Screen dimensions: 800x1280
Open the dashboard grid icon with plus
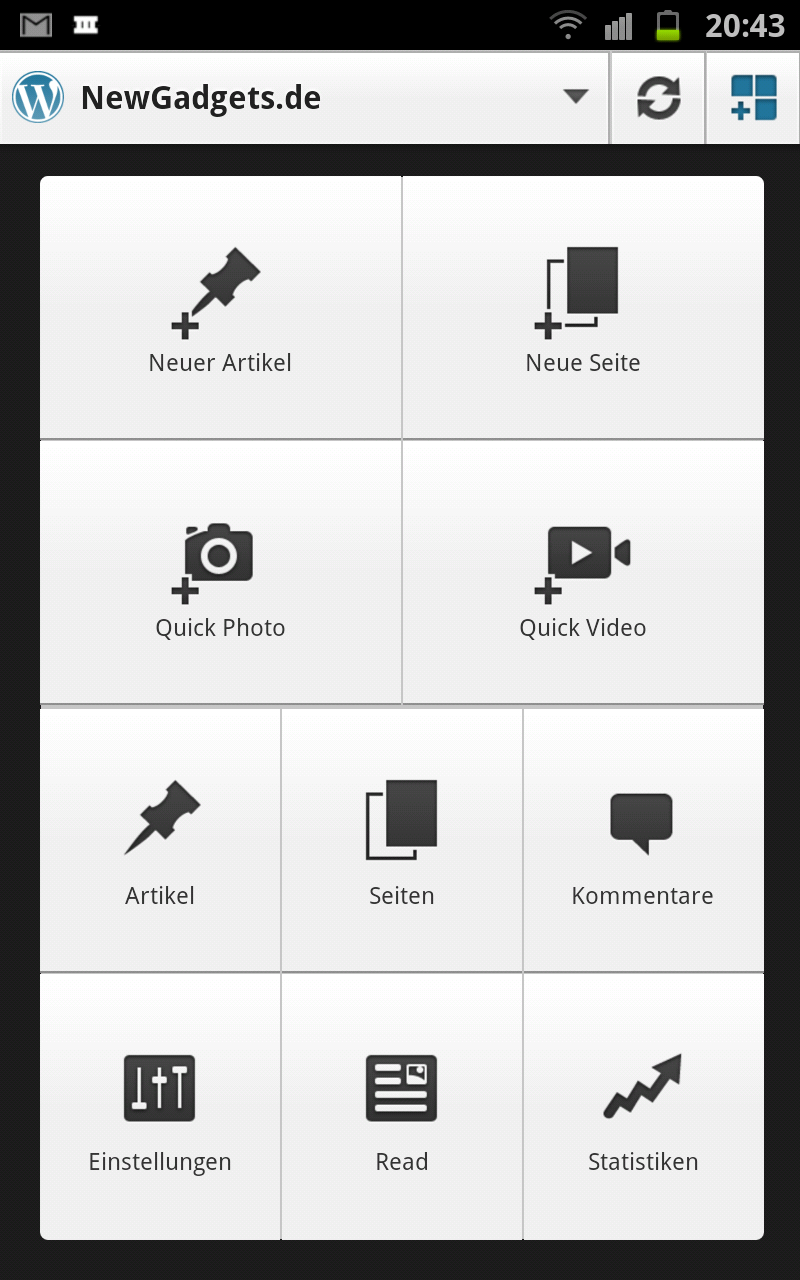[753, 98]
